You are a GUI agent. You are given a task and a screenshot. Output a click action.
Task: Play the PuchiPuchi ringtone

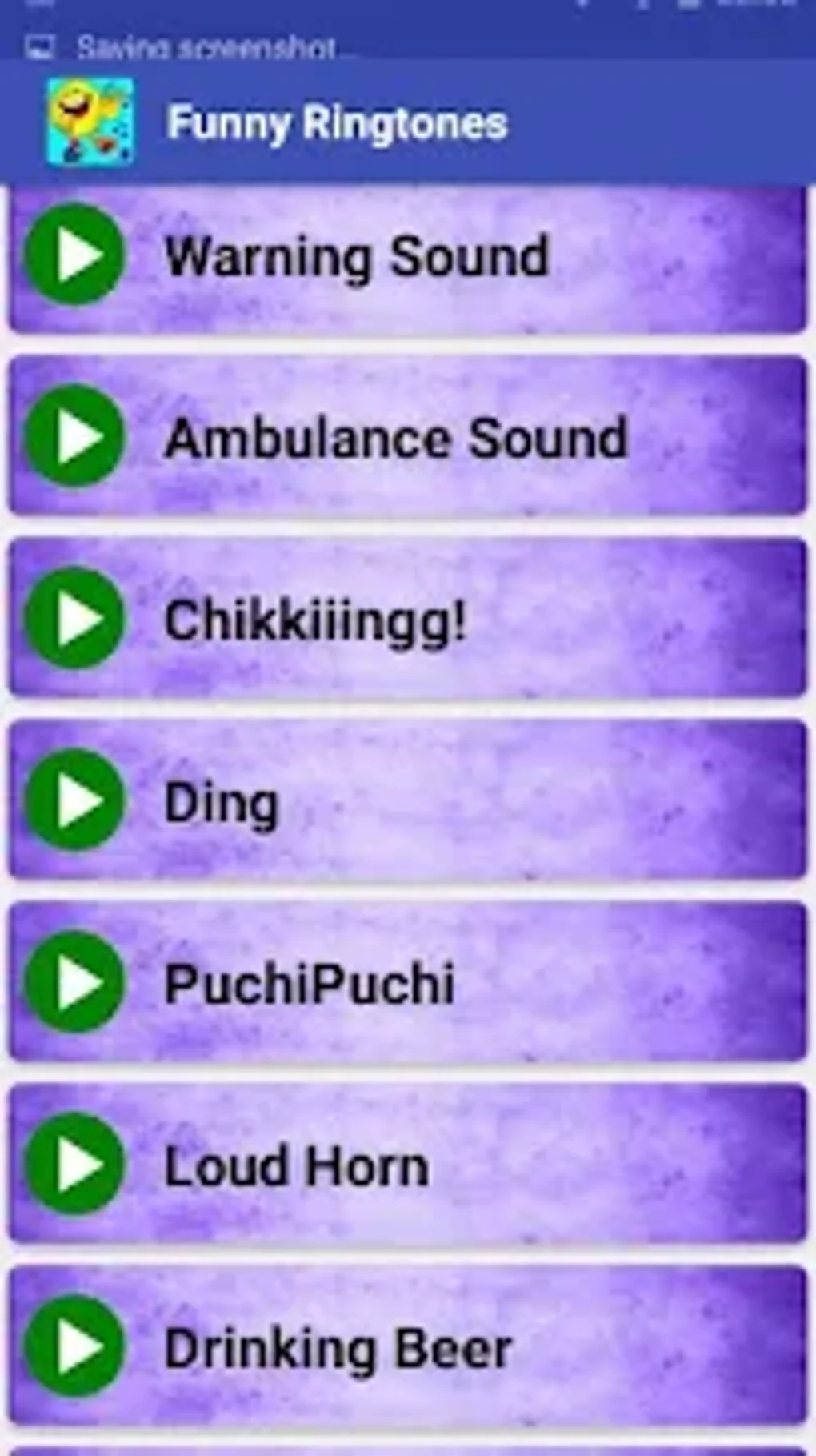tap(74, 982)
